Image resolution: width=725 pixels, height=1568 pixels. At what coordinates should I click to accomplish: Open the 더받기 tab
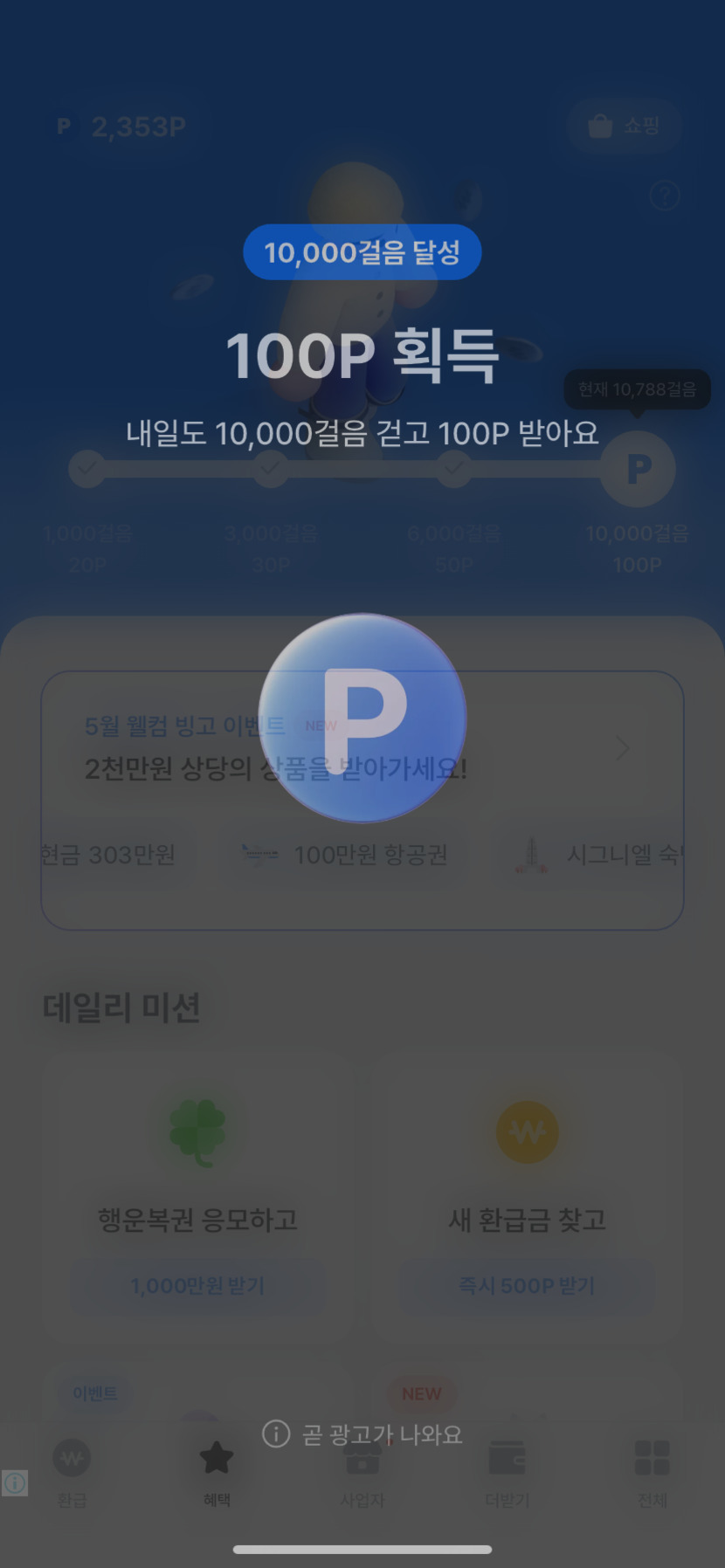pos(507,1472)
